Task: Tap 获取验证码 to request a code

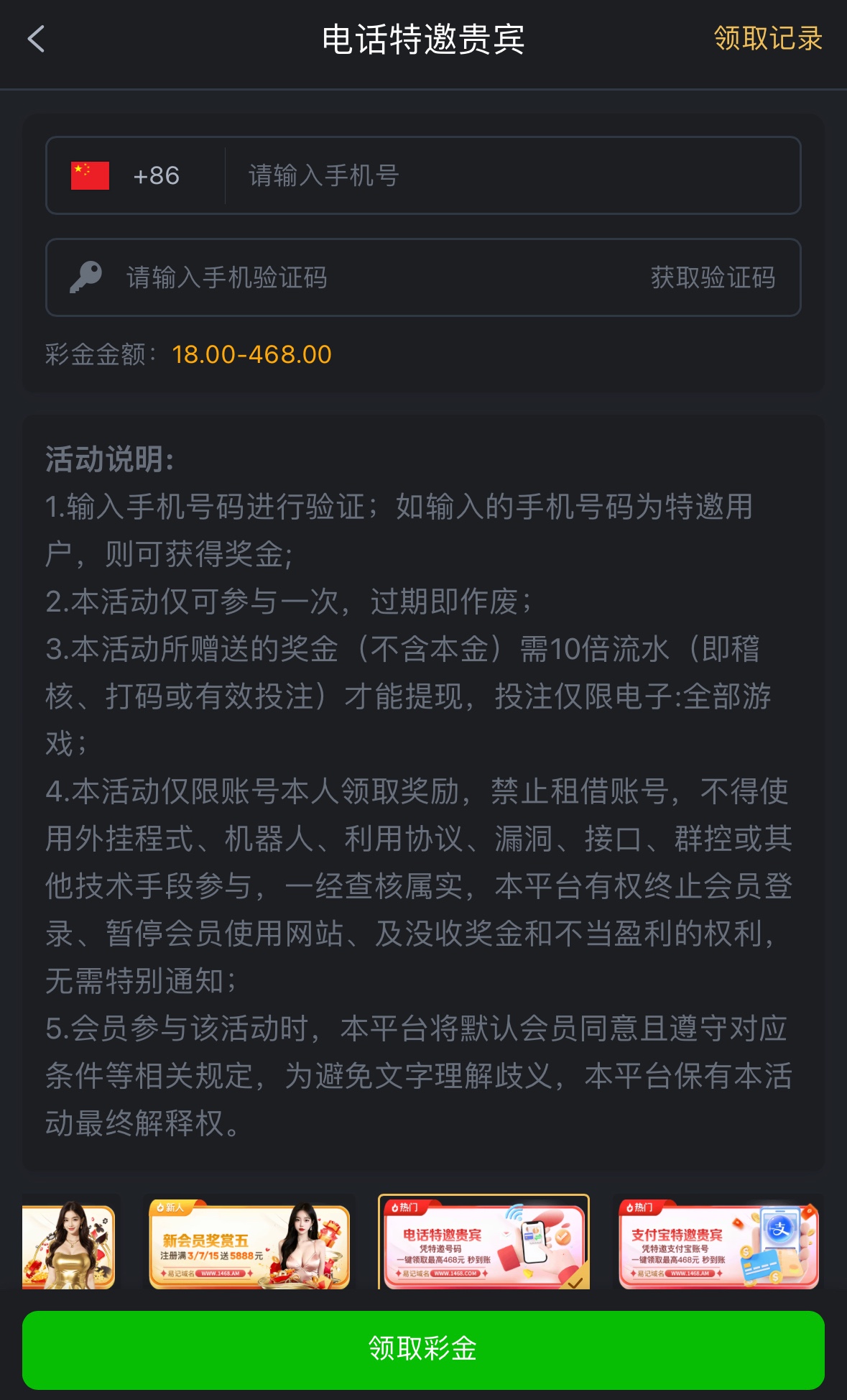Action: pos(713,277)
